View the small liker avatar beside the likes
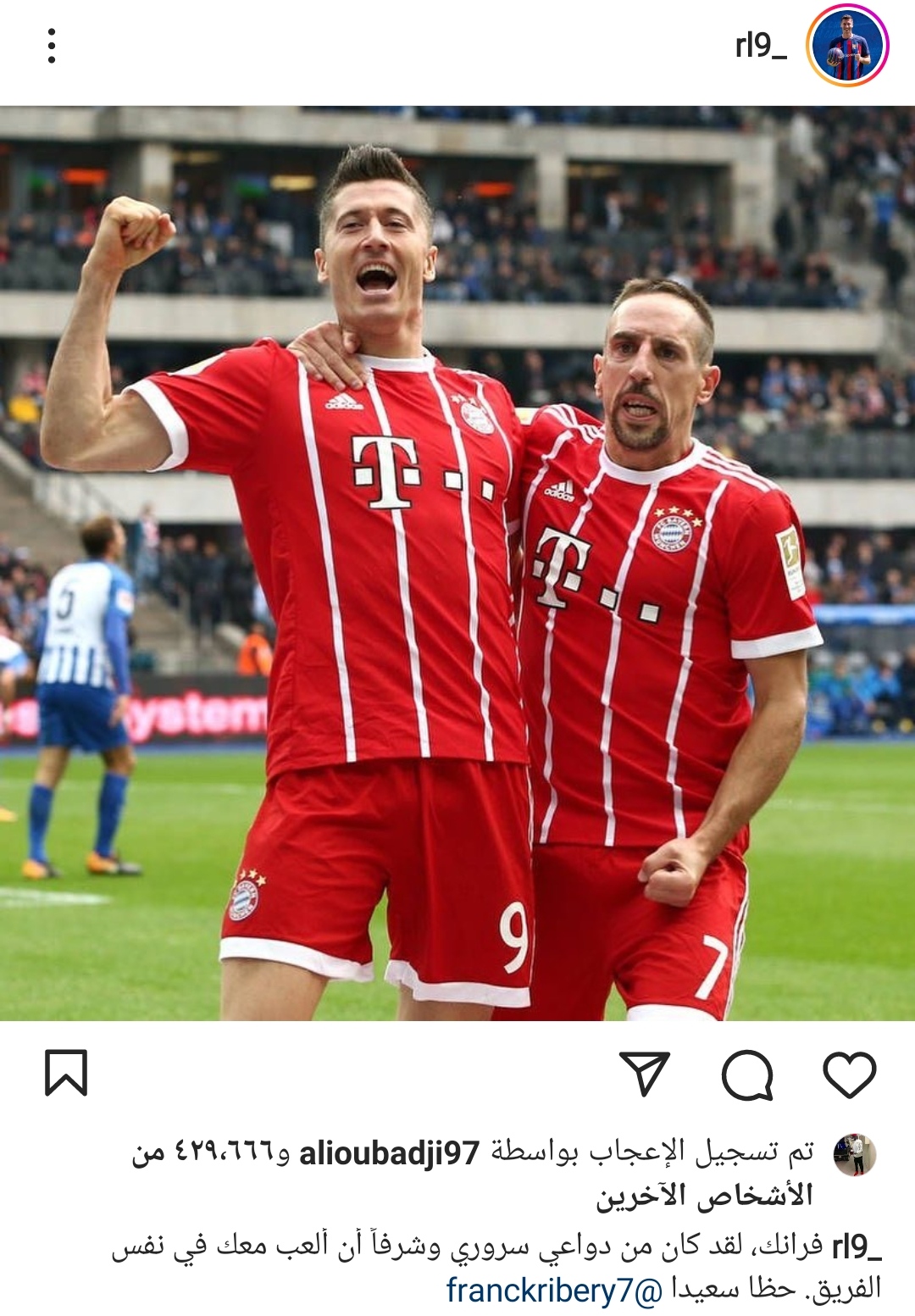The image size is (915, 1316). coord(854,1154)
